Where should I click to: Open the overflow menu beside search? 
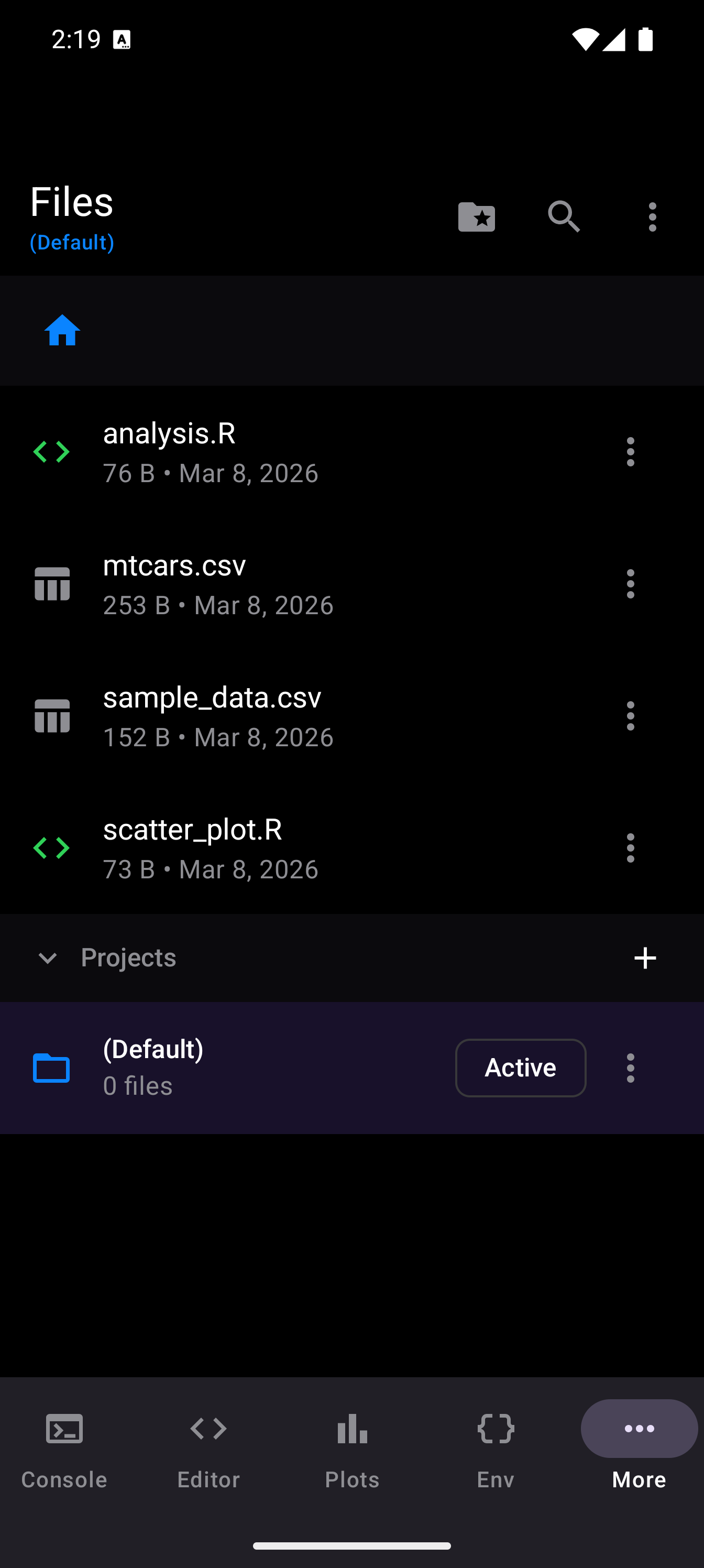652,216
